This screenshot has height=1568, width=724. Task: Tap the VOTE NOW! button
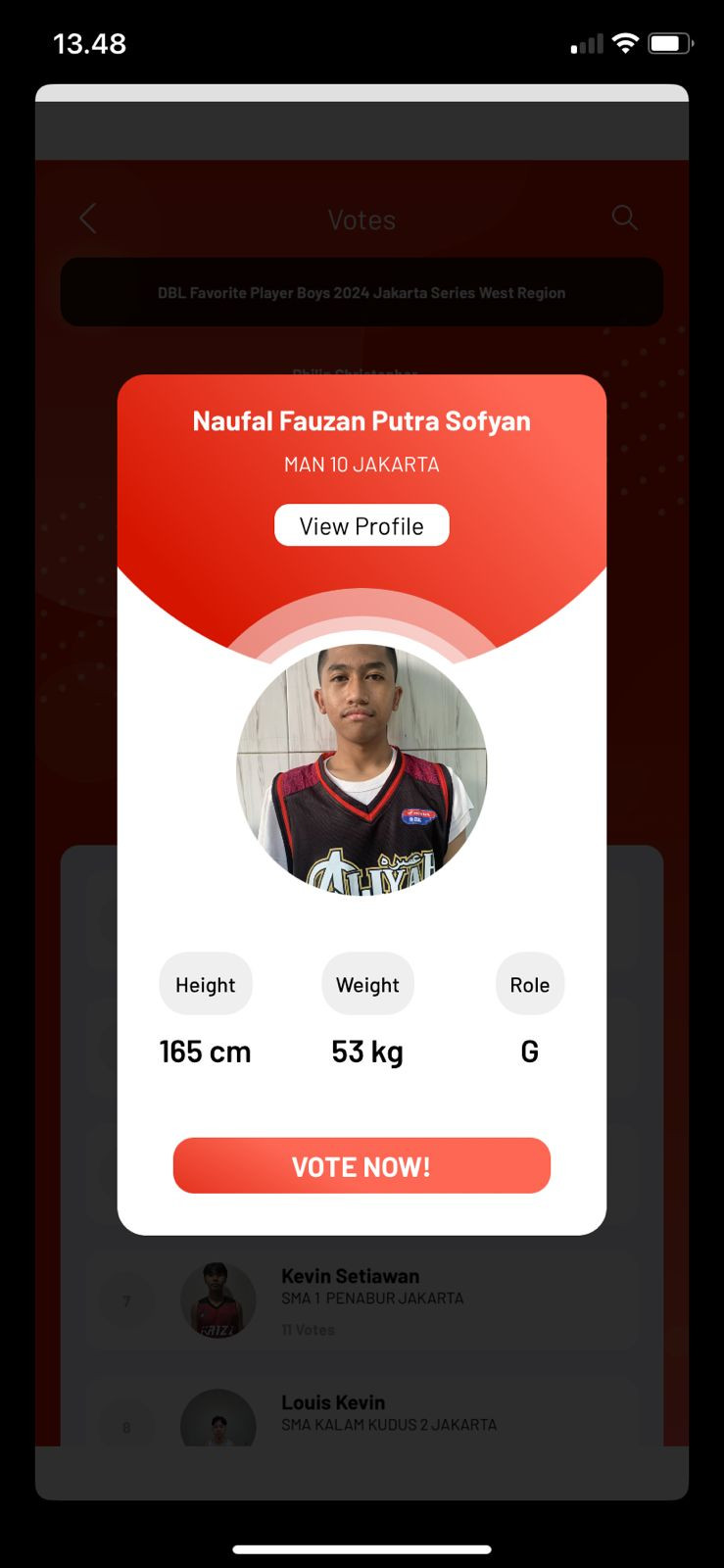362,1165
